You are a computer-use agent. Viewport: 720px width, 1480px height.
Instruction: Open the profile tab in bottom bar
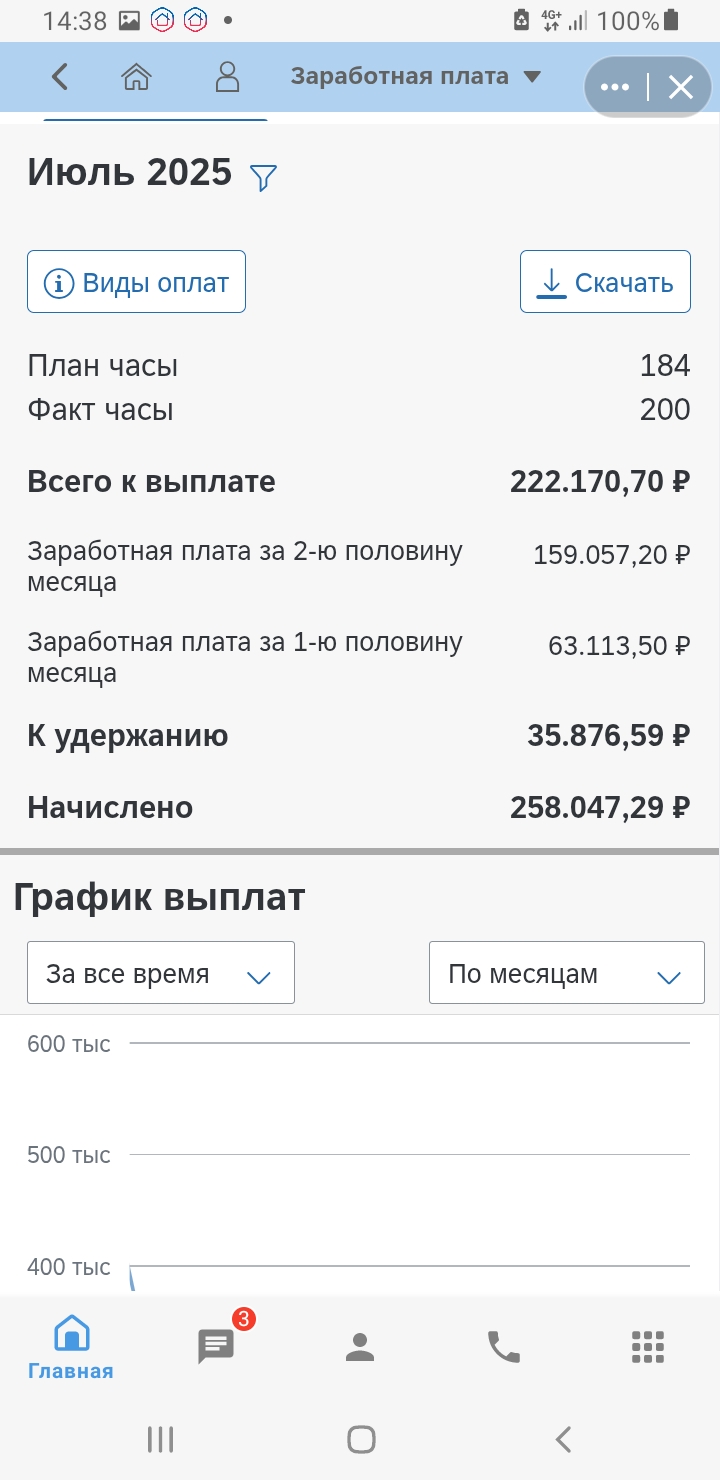pyautogui.click(x=359, y=1347)
